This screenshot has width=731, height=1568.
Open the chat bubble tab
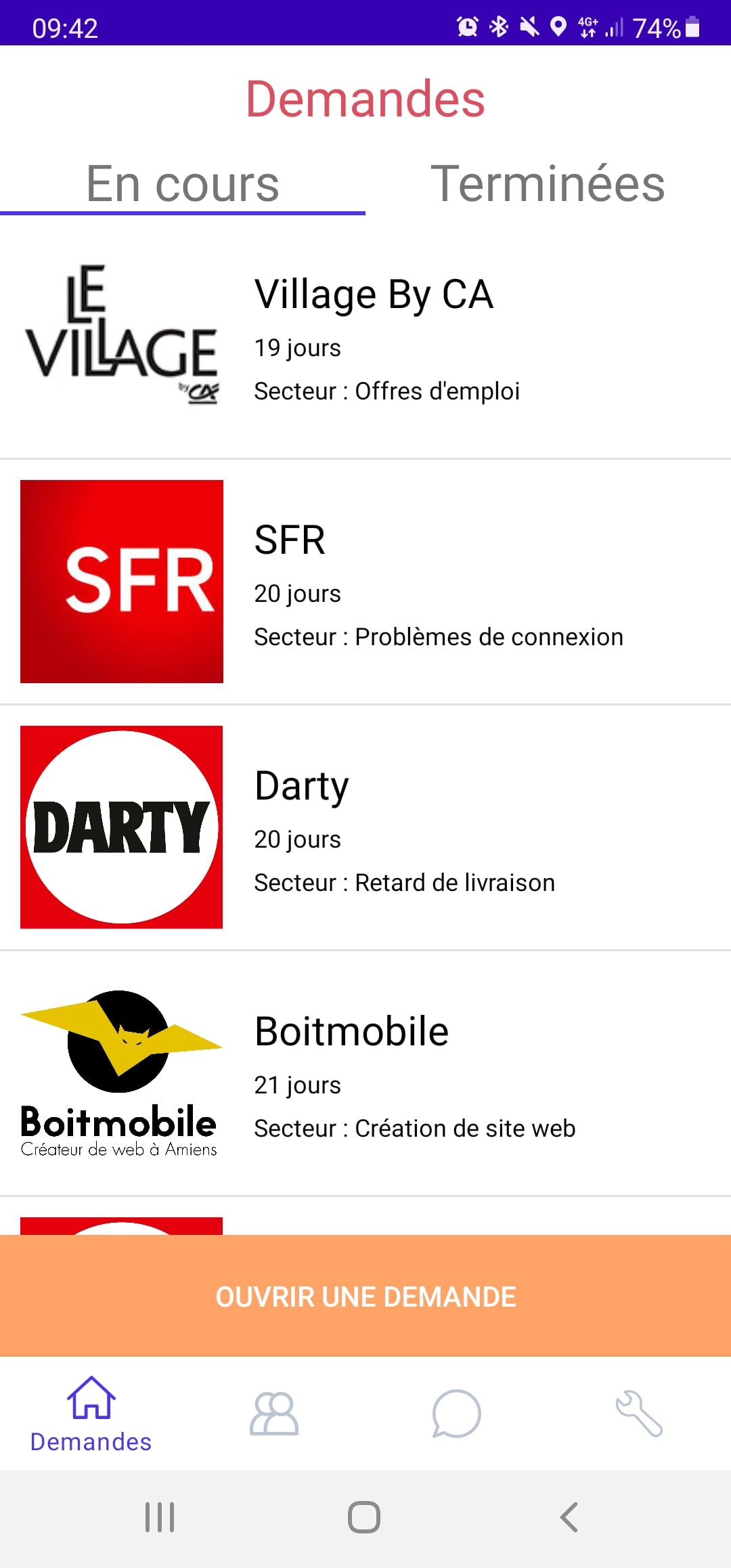click(x=456, y=1414)
